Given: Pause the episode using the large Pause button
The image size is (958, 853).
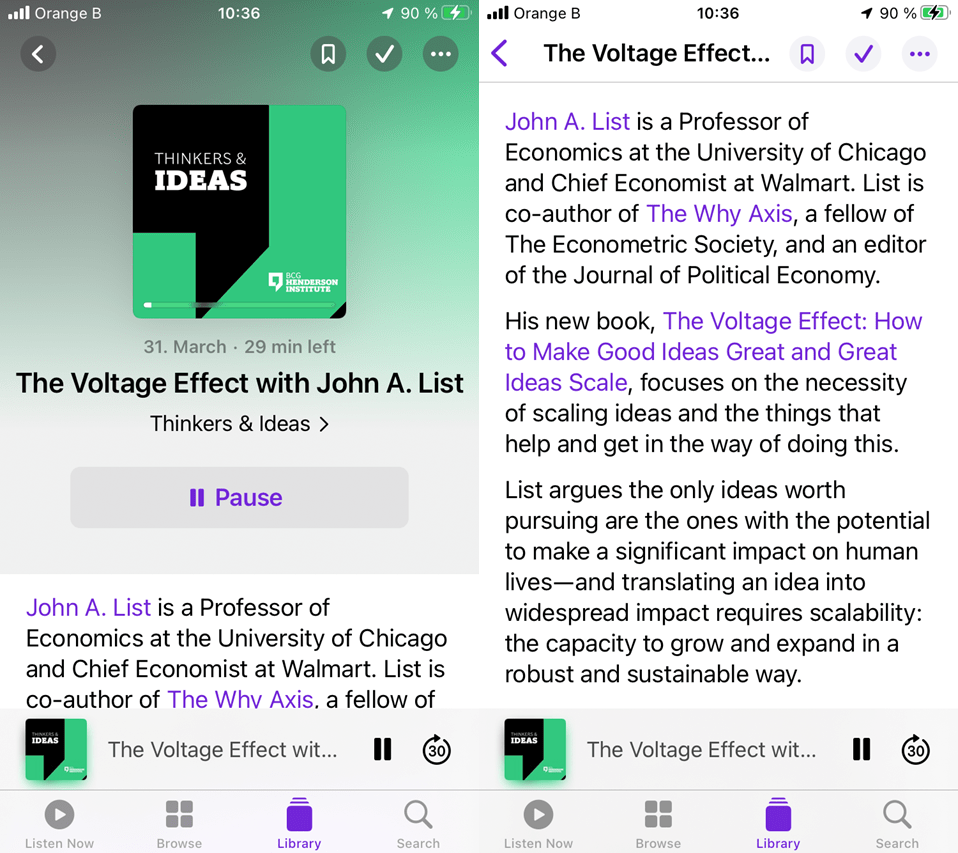Looking at the screenshot, I should 239,497.
